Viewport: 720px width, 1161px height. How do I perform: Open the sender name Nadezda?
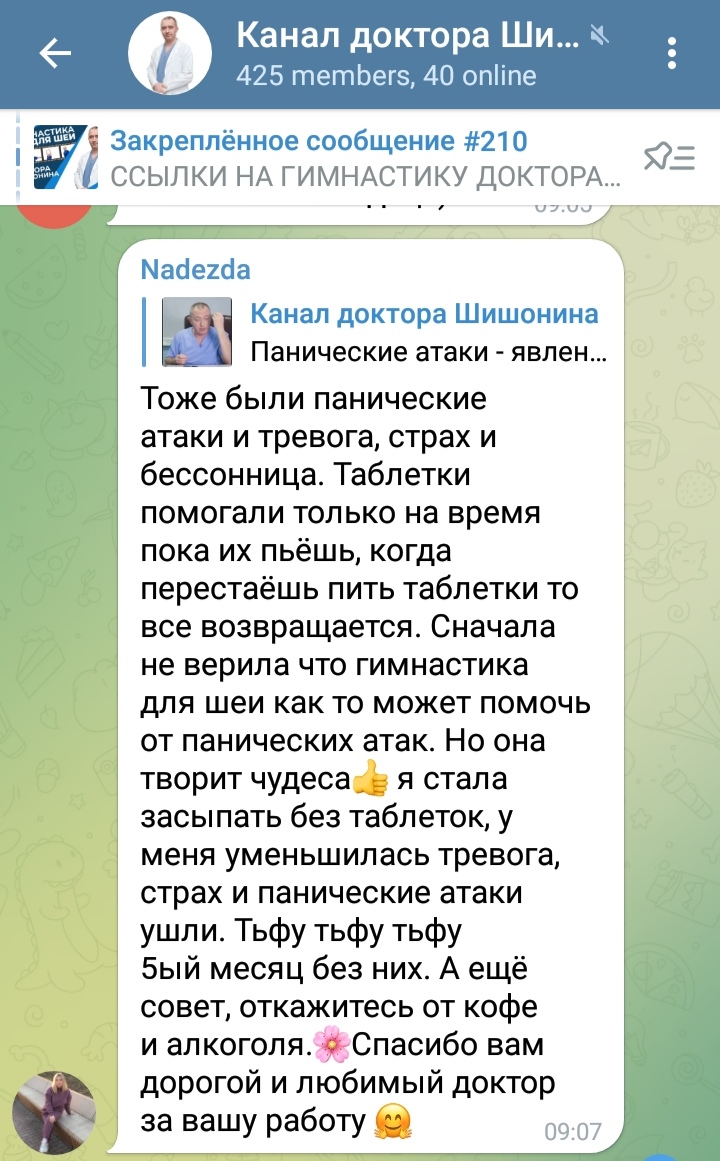tap(196, 269)
